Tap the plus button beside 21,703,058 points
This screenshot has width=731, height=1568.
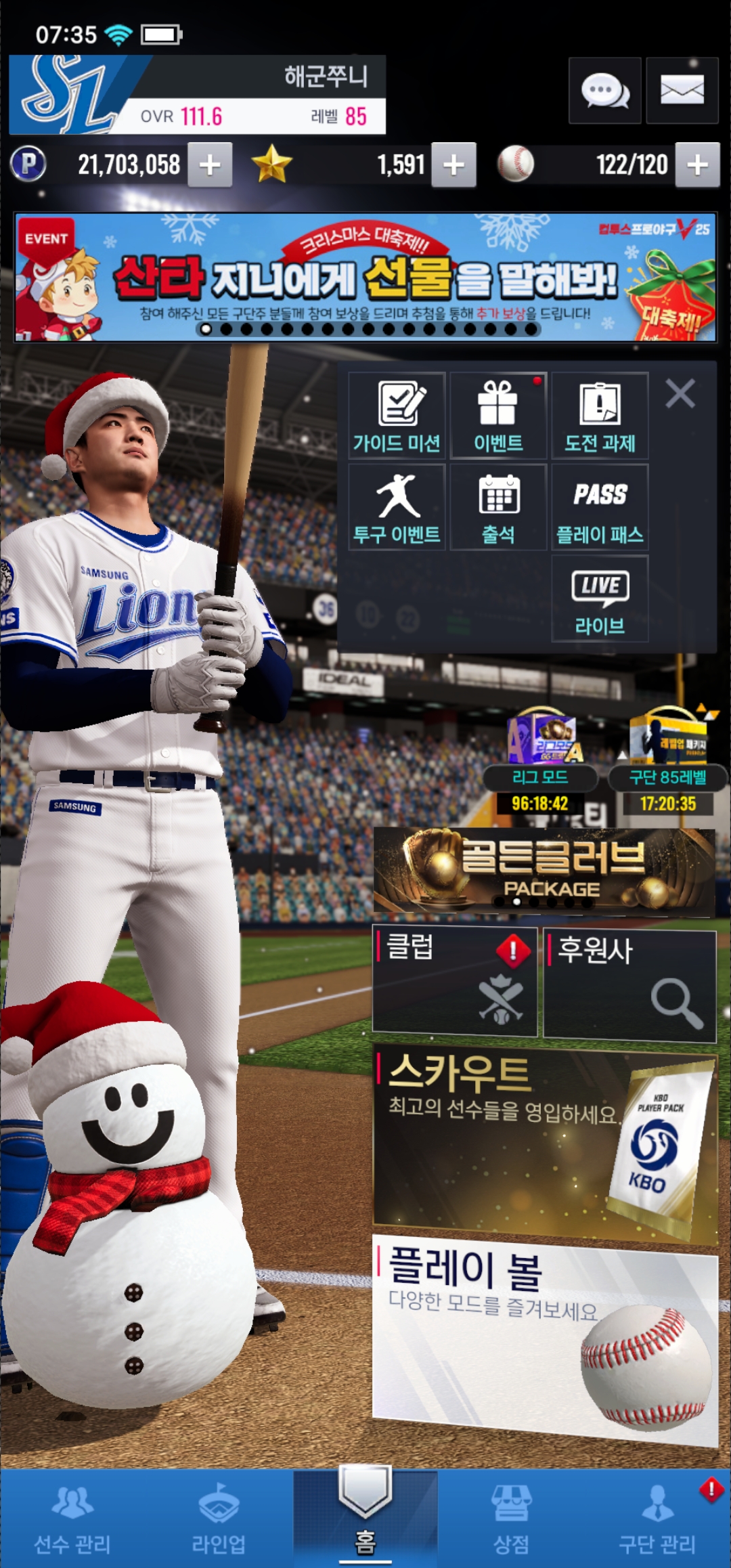(210, 165)
